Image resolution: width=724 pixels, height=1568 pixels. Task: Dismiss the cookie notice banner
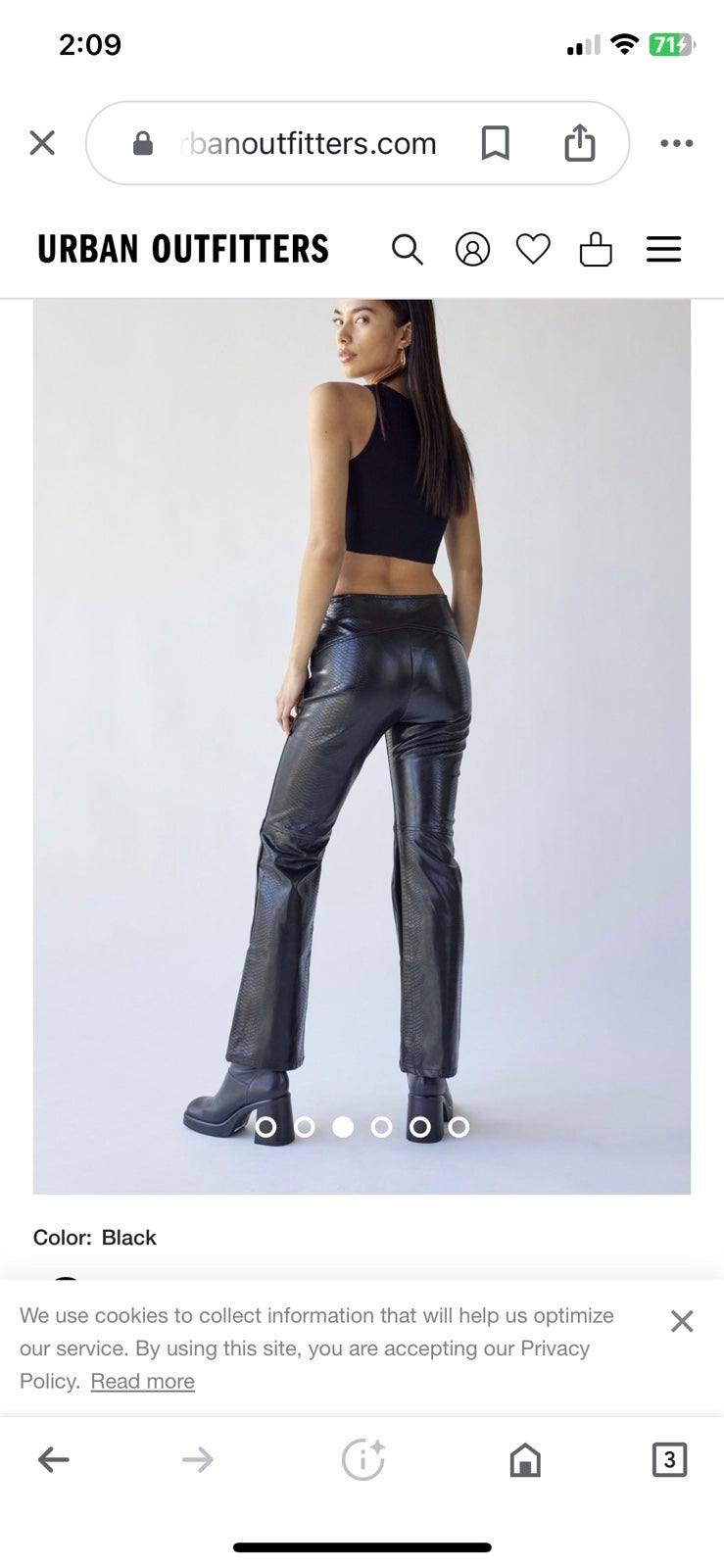pyautogui.click(x=682, y=1321)
